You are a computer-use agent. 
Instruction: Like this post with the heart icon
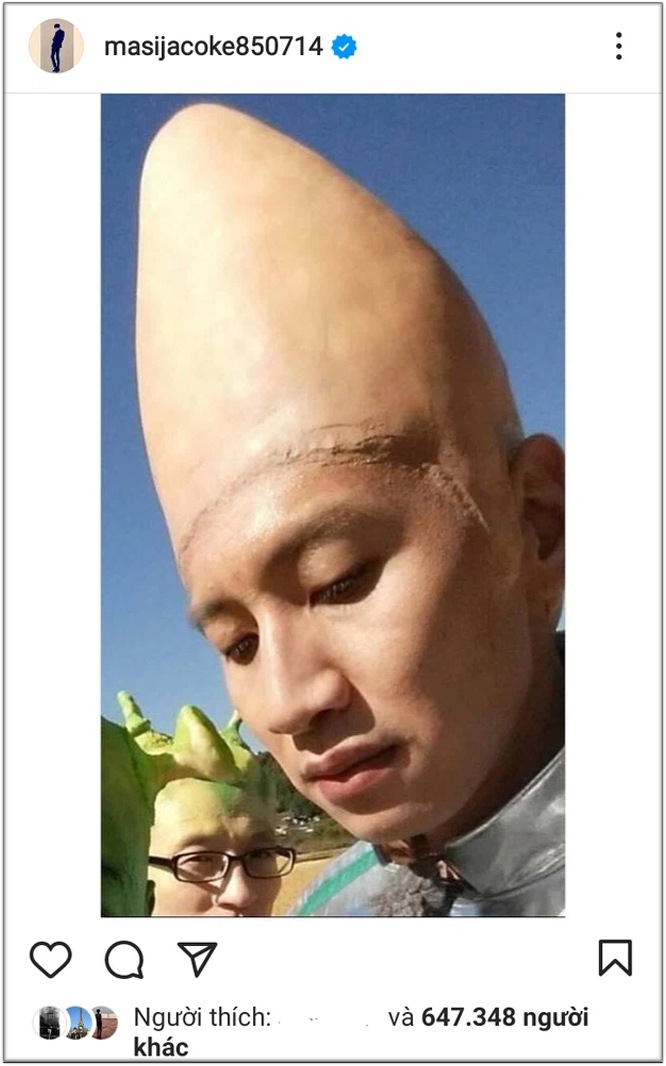click(50, 959)
